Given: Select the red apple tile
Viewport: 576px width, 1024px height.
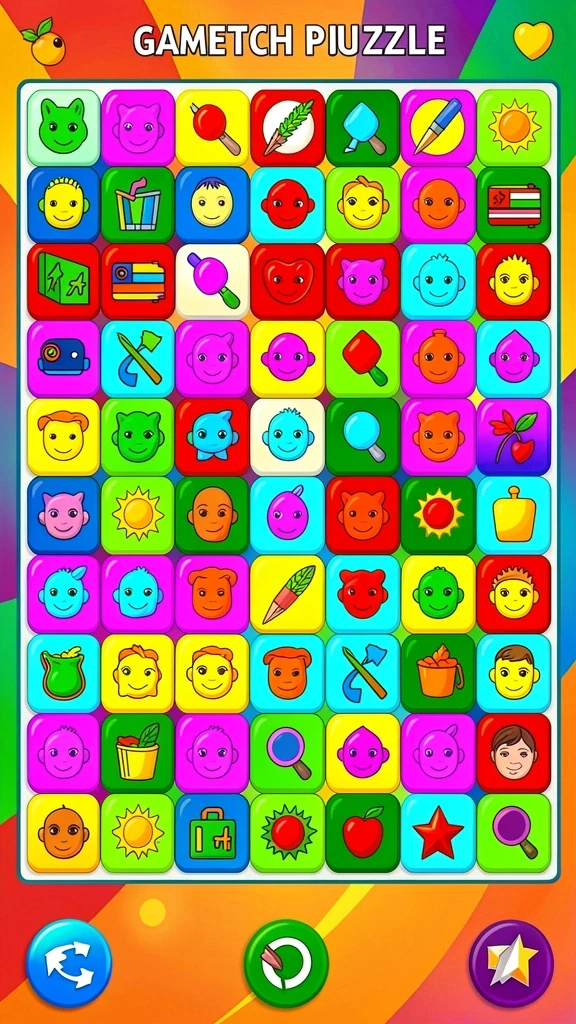Looking at the screenshot, I should click(x=362, y=833).
